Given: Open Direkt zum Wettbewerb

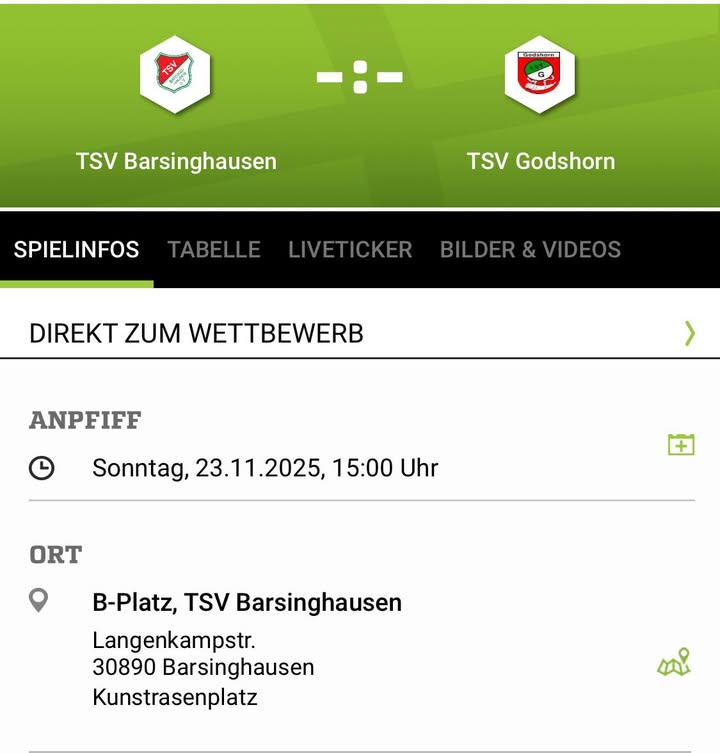Looking at the screenshot, I should [x=360, y=333].
